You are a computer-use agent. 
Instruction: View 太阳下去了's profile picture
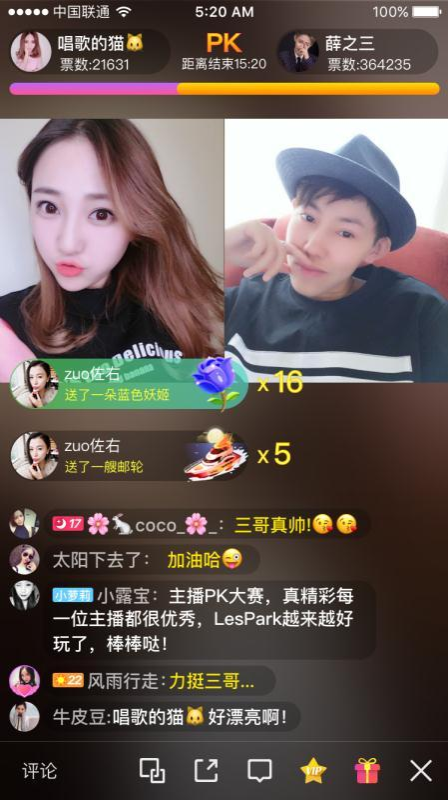(x=24, y=560)
